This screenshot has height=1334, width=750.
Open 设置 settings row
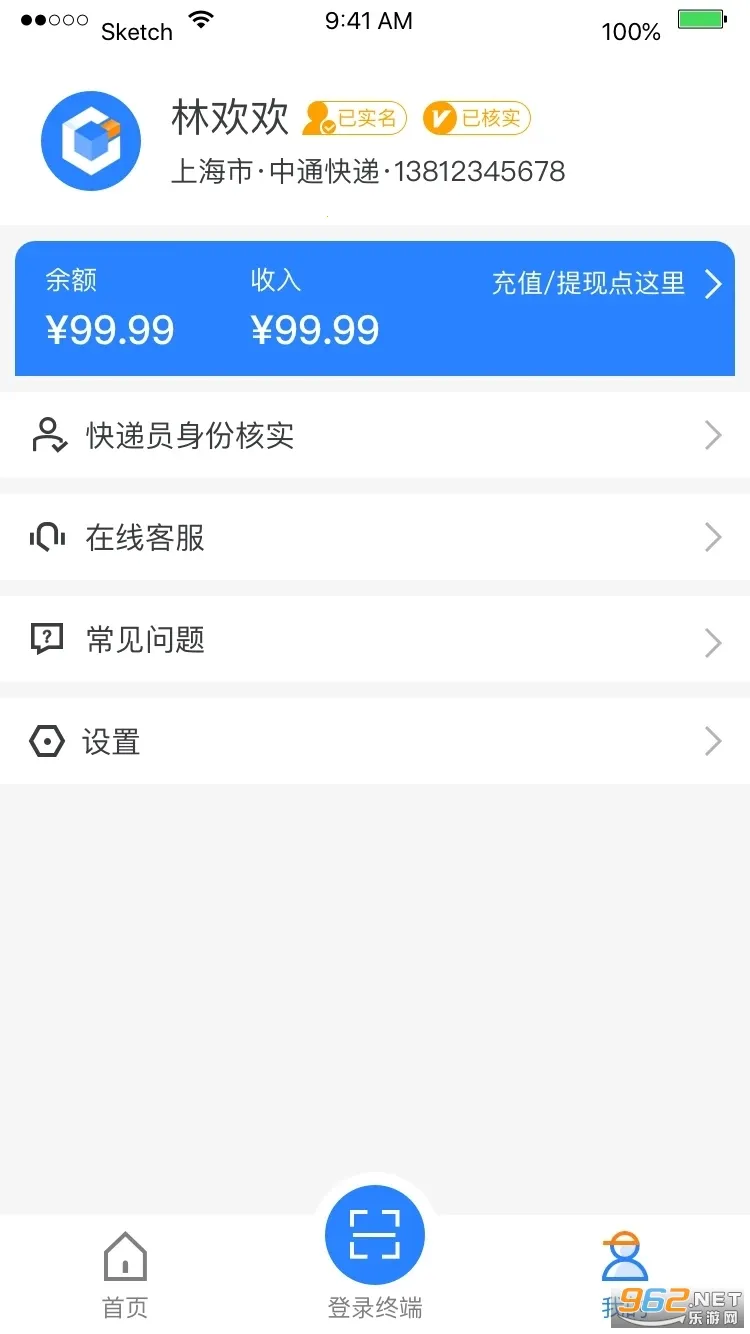pyautogui.click(x=375, y=742)
